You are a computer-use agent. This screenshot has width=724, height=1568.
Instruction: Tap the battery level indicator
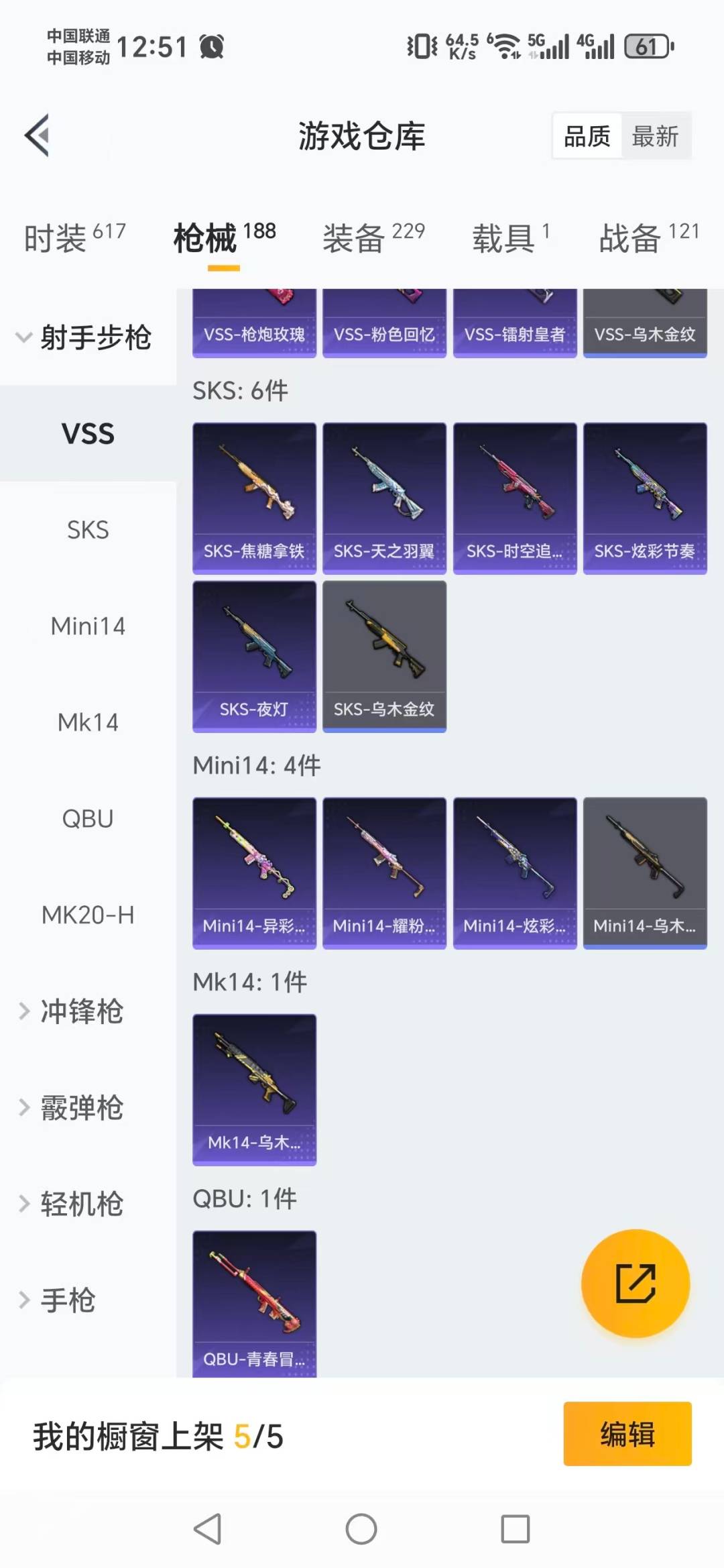pyautogui.click(x=646, y=46)
